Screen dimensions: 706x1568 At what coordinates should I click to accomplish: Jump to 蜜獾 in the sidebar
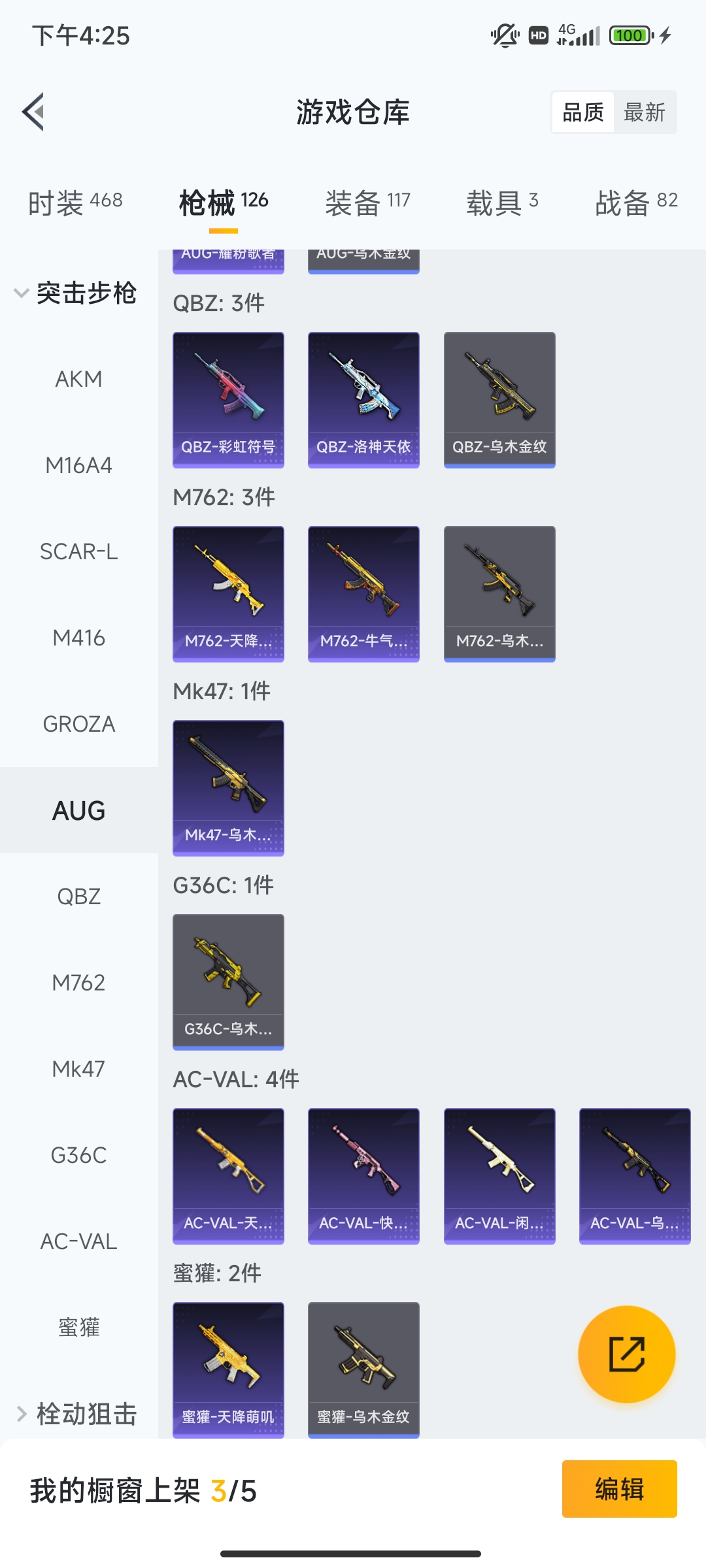(78, 1328)
